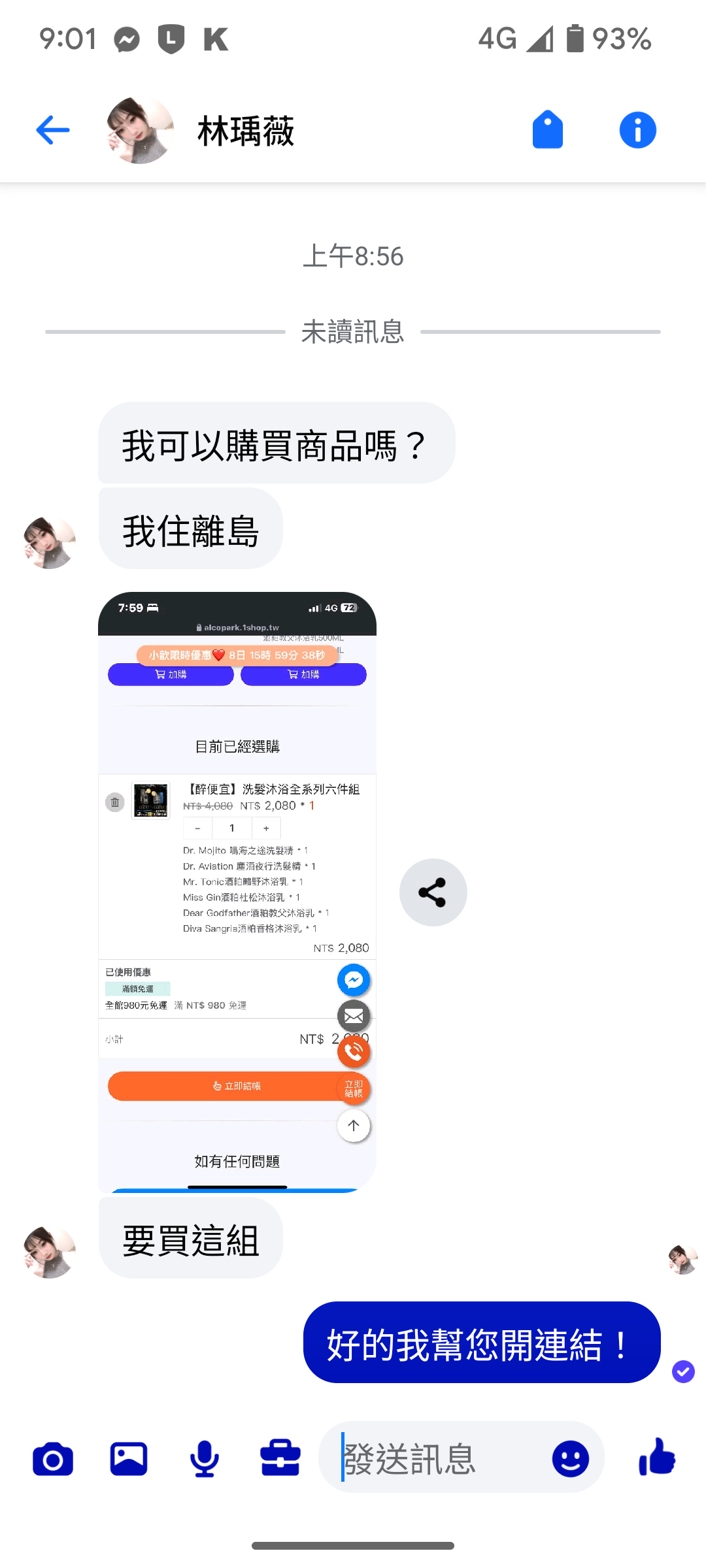Open the business tools briefcase

click(x=280, y=1459)
